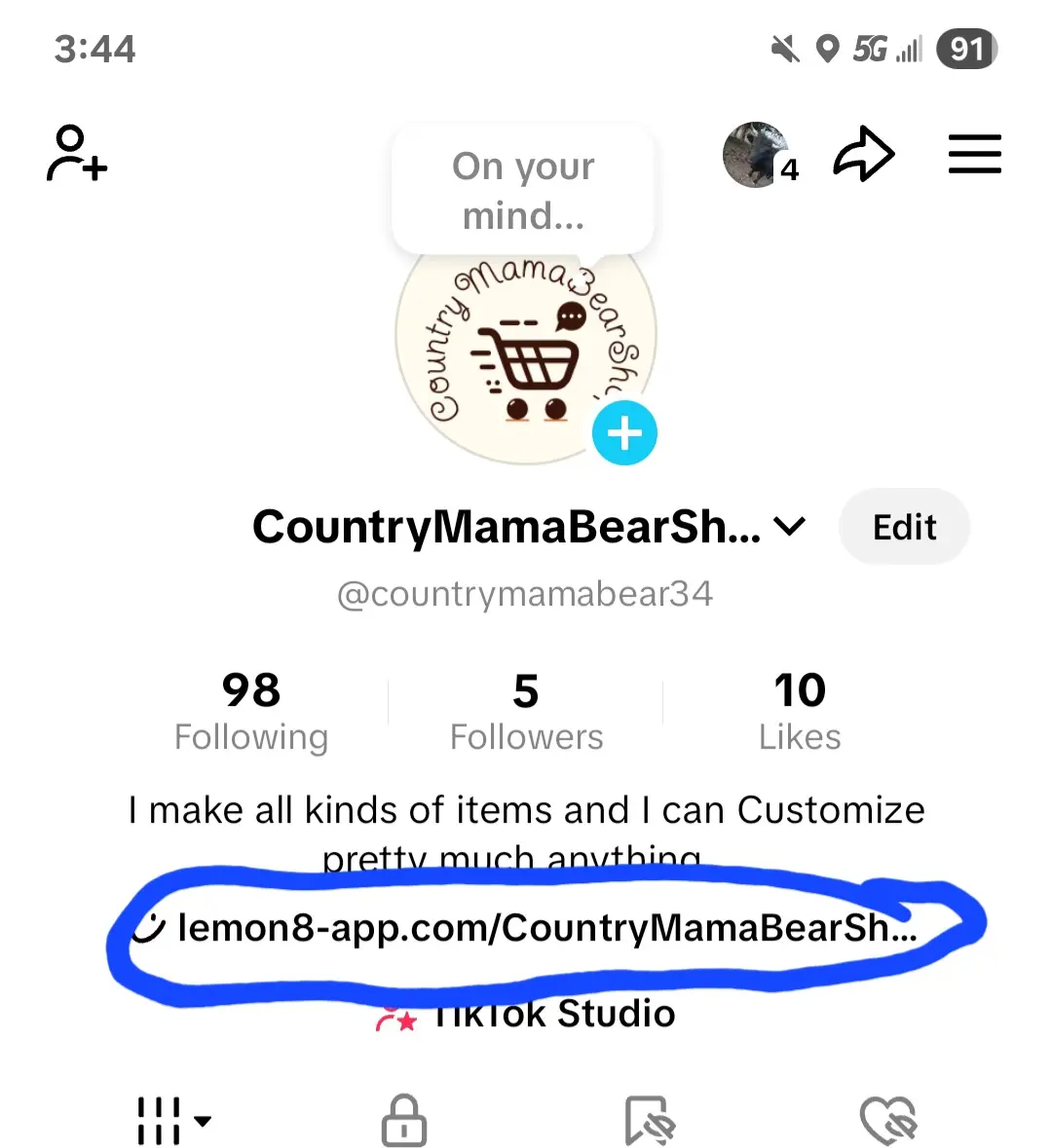The height and width of the screenshot is (1148, 1052).
Task: Open the lemon8-app.com profile link
Action: (545, 928)
